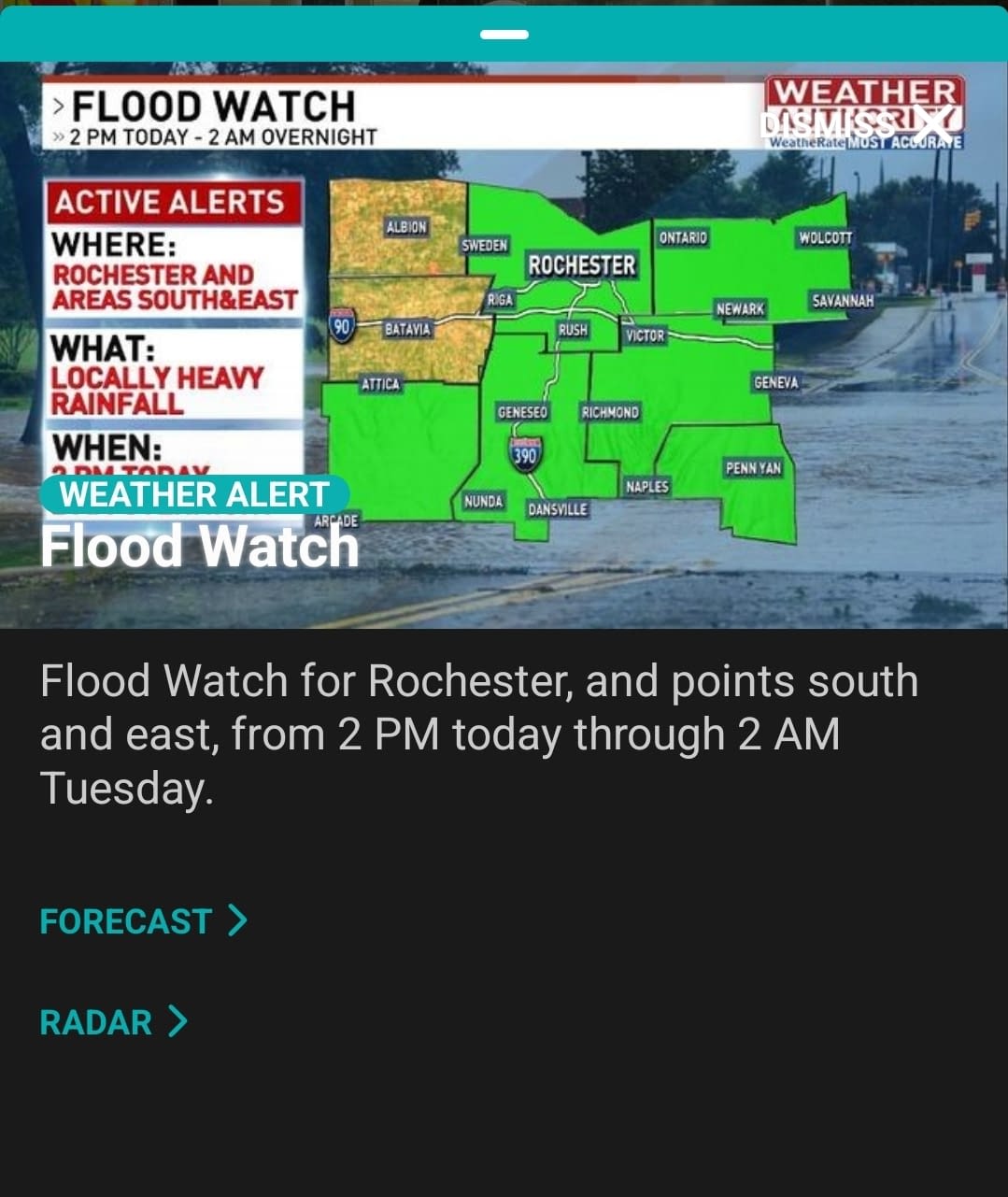This screenshot has height=1197, width=1008.
Task: Expand the RADAR section via its chevron
Action: pyautogui.click(x=179, y=1022)
